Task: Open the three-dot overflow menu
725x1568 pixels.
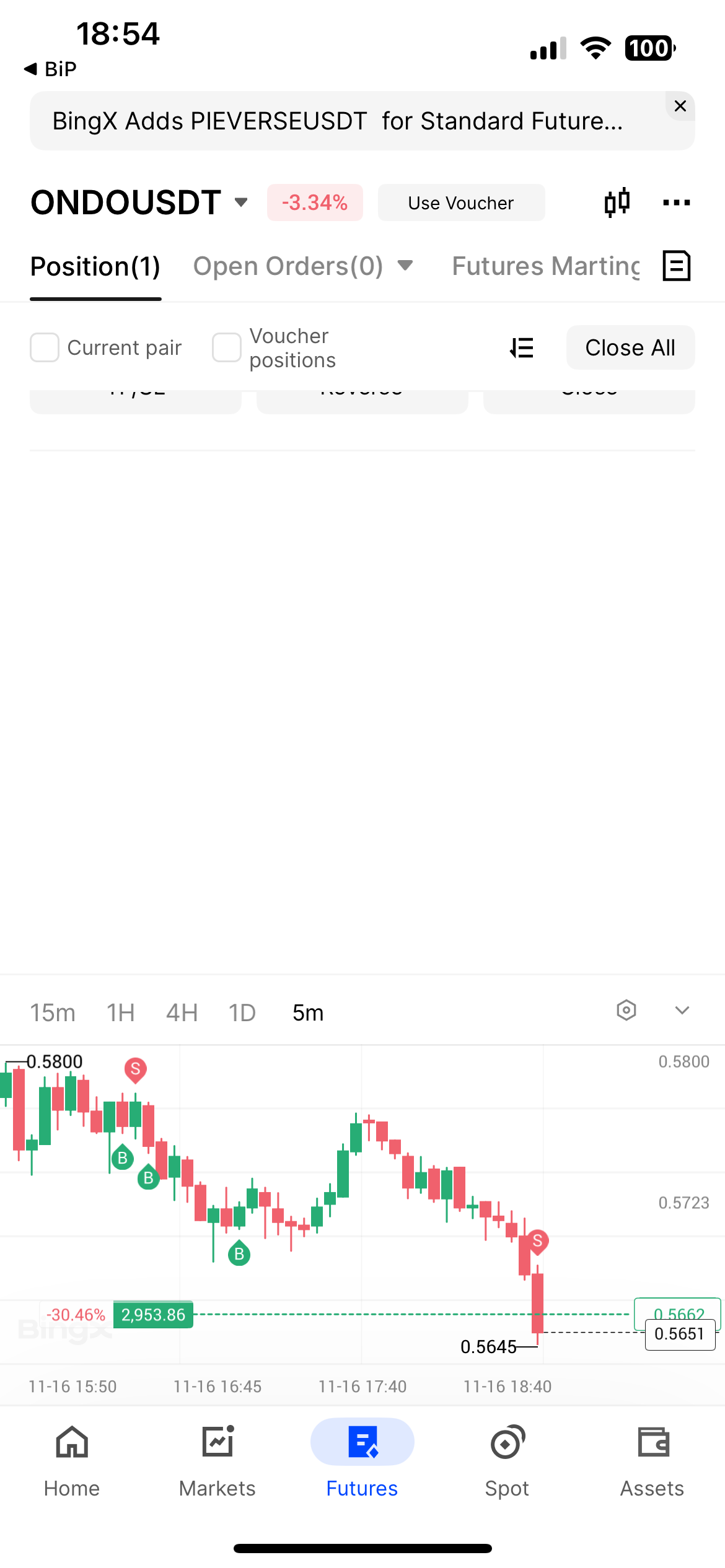Action: point(676,203)
